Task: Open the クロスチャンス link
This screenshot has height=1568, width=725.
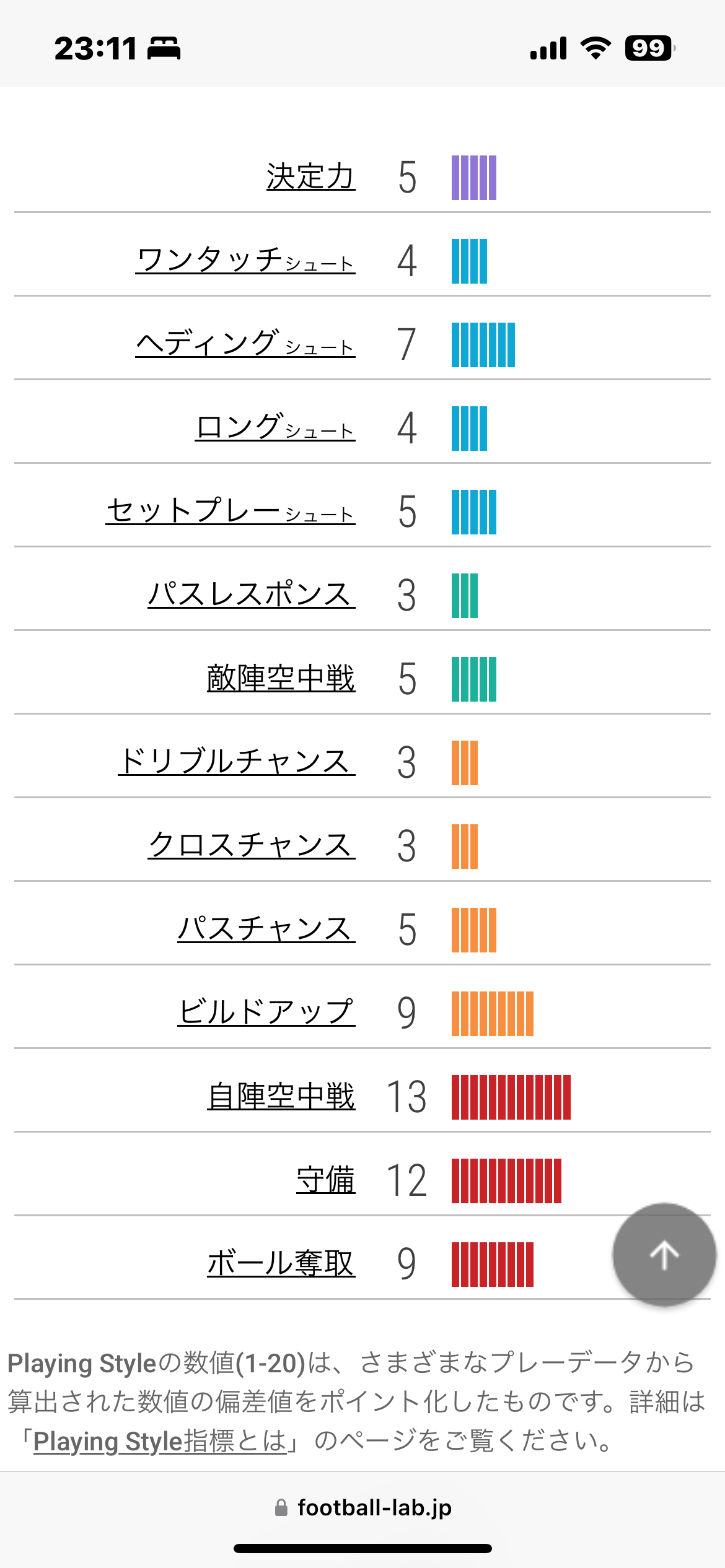Action: (252, 846)
